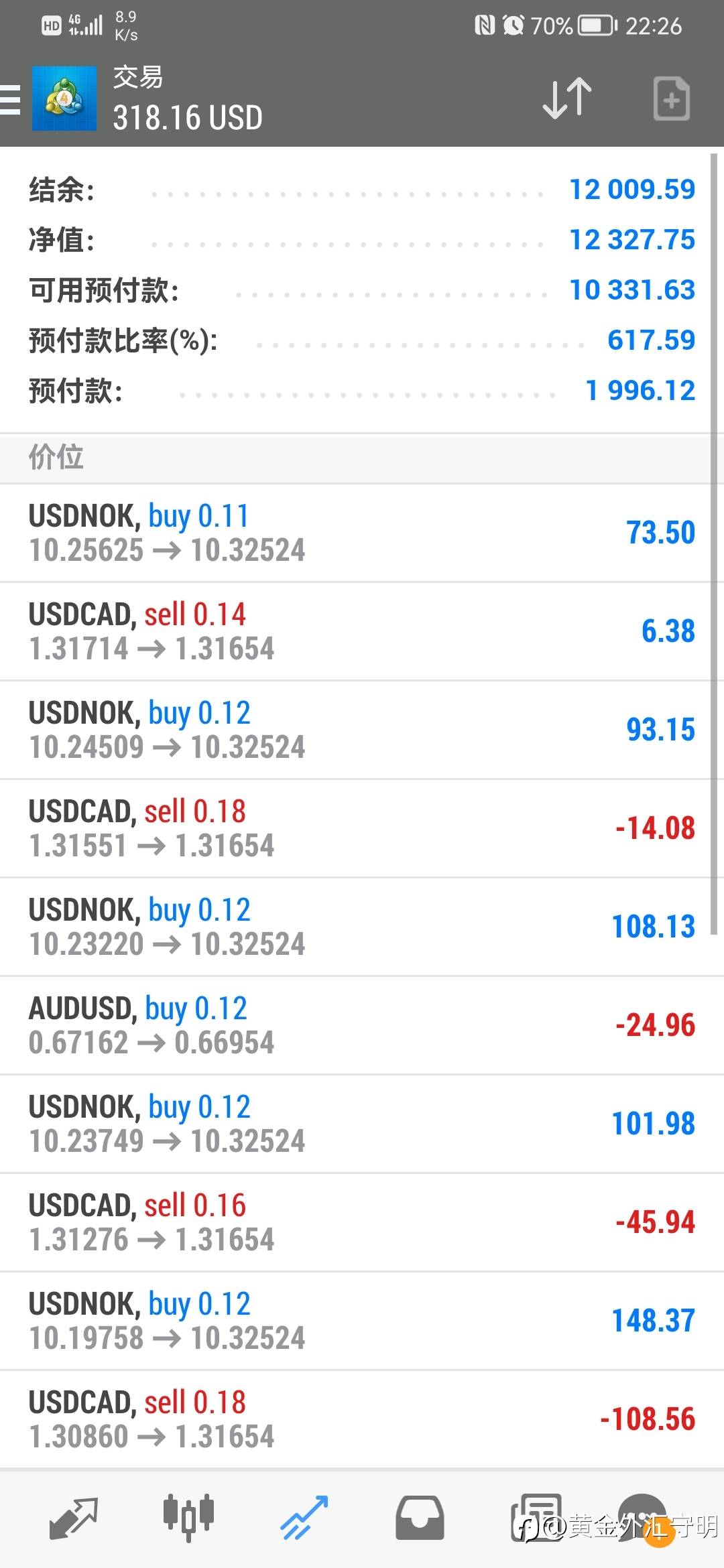Open USDNOK position opened at 10.23220
The height and width of the screenshot is (1568, 724).
pos(362,927)
